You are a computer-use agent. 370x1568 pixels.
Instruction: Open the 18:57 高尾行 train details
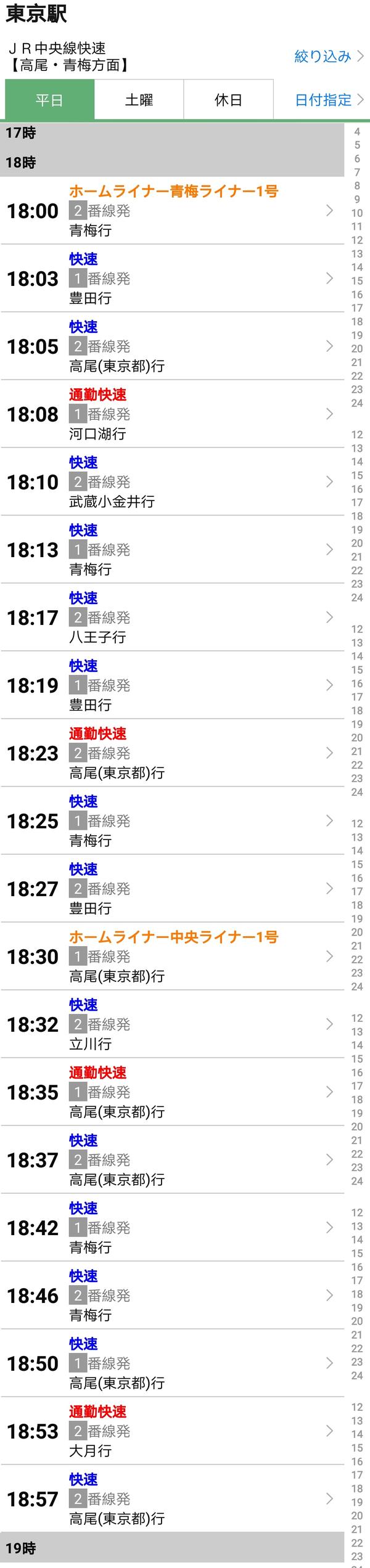tap(171, 1499)
